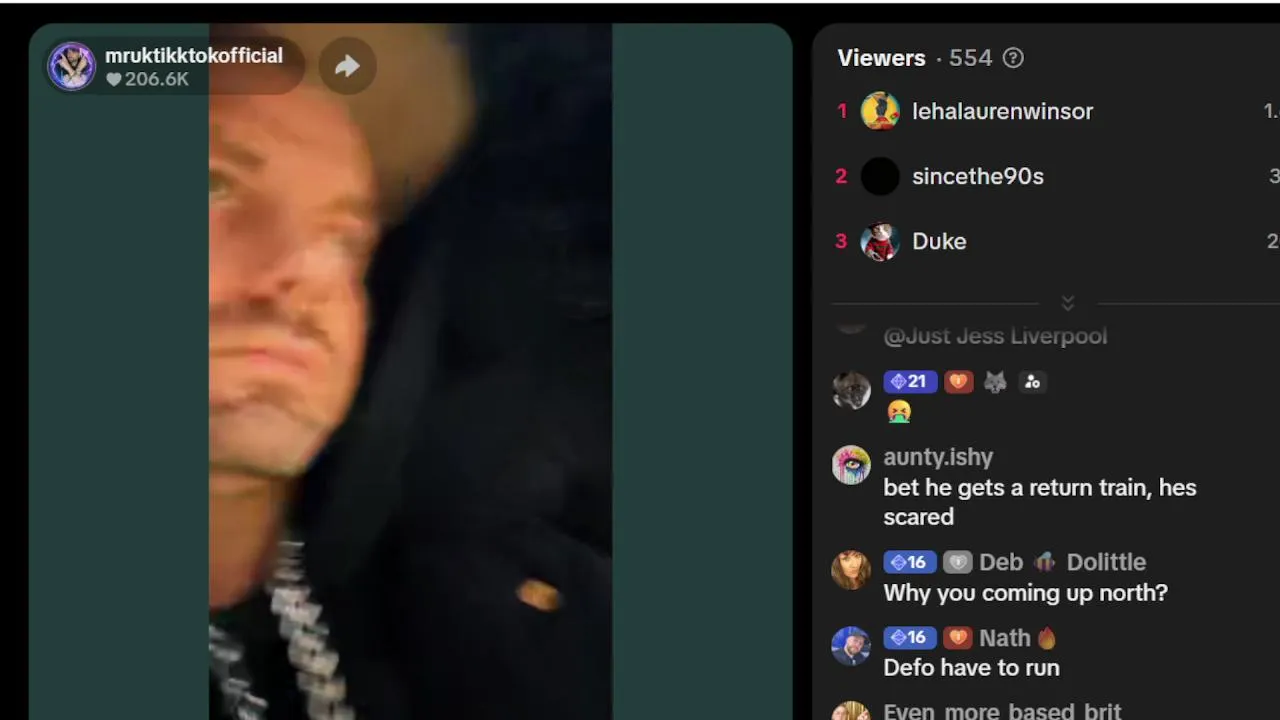Viewport: 1280px width, 720px height.
Task: Expand the top viewers list
Action: pos(1067,302)
